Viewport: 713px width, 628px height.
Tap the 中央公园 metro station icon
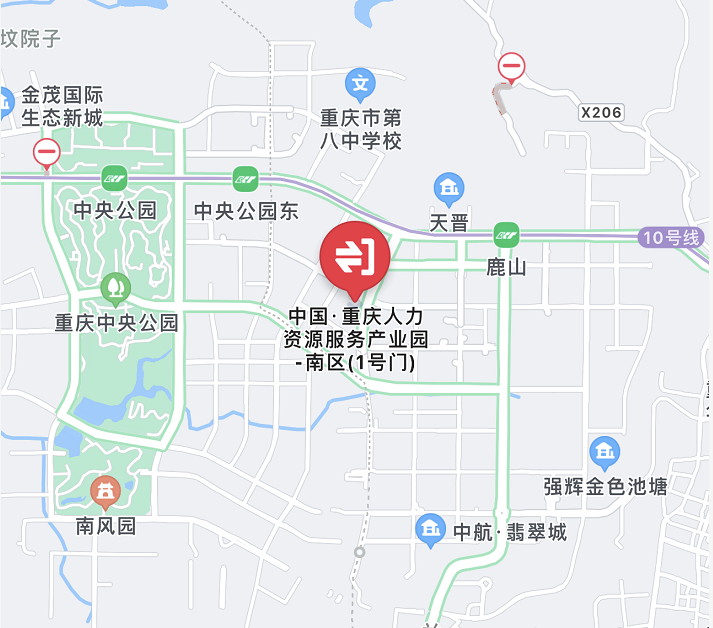pyautogui.click(x=114, y=179)
